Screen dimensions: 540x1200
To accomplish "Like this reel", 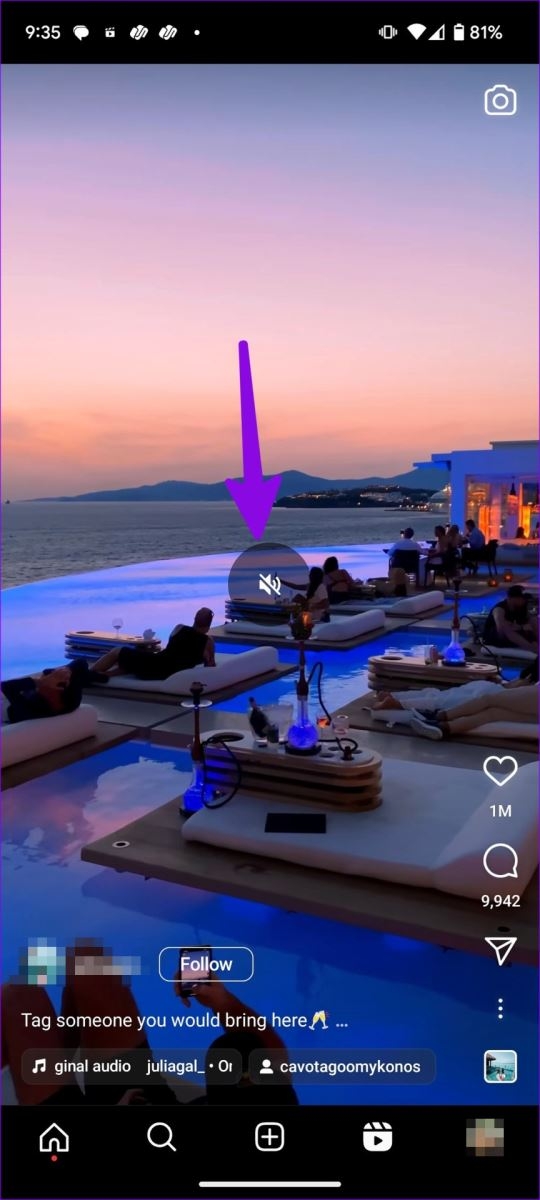I will (500, 771).
